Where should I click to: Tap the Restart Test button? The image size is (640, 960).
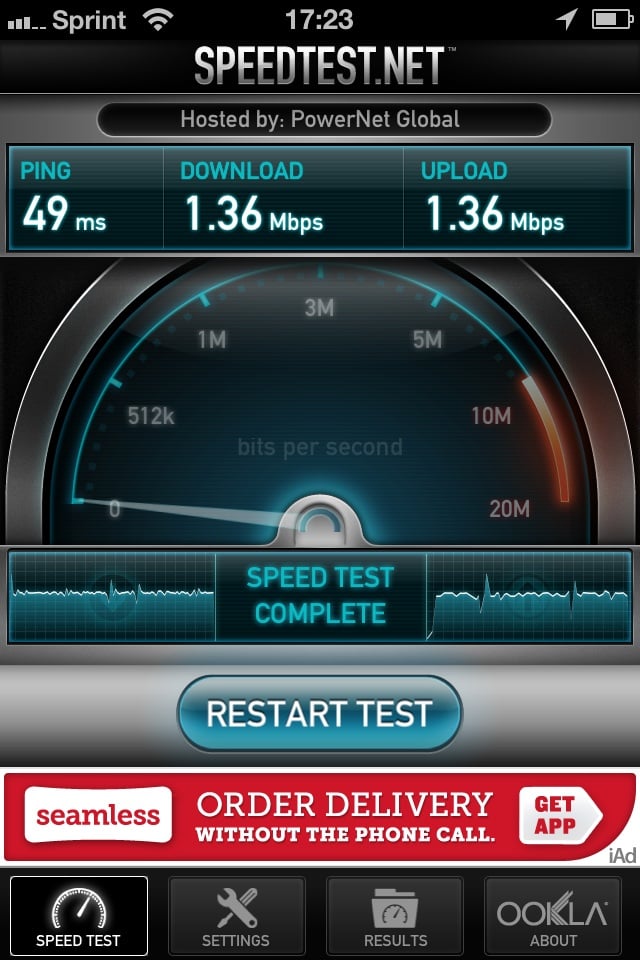(x=319, y=714)
